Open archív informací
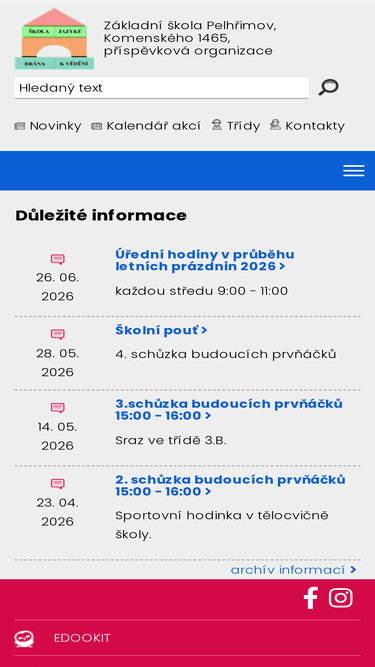This screenshot has width=375, height=667. pos(293,570)
